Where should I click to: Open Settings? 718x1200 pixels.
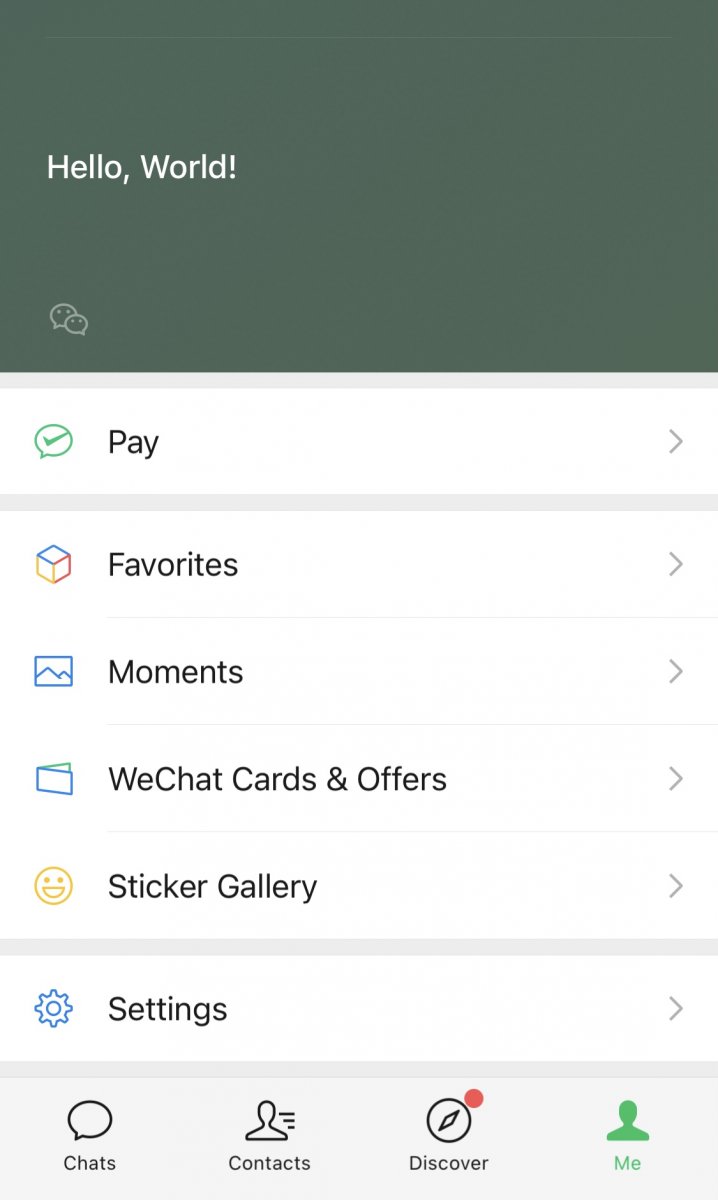(x=359, y=1008)
